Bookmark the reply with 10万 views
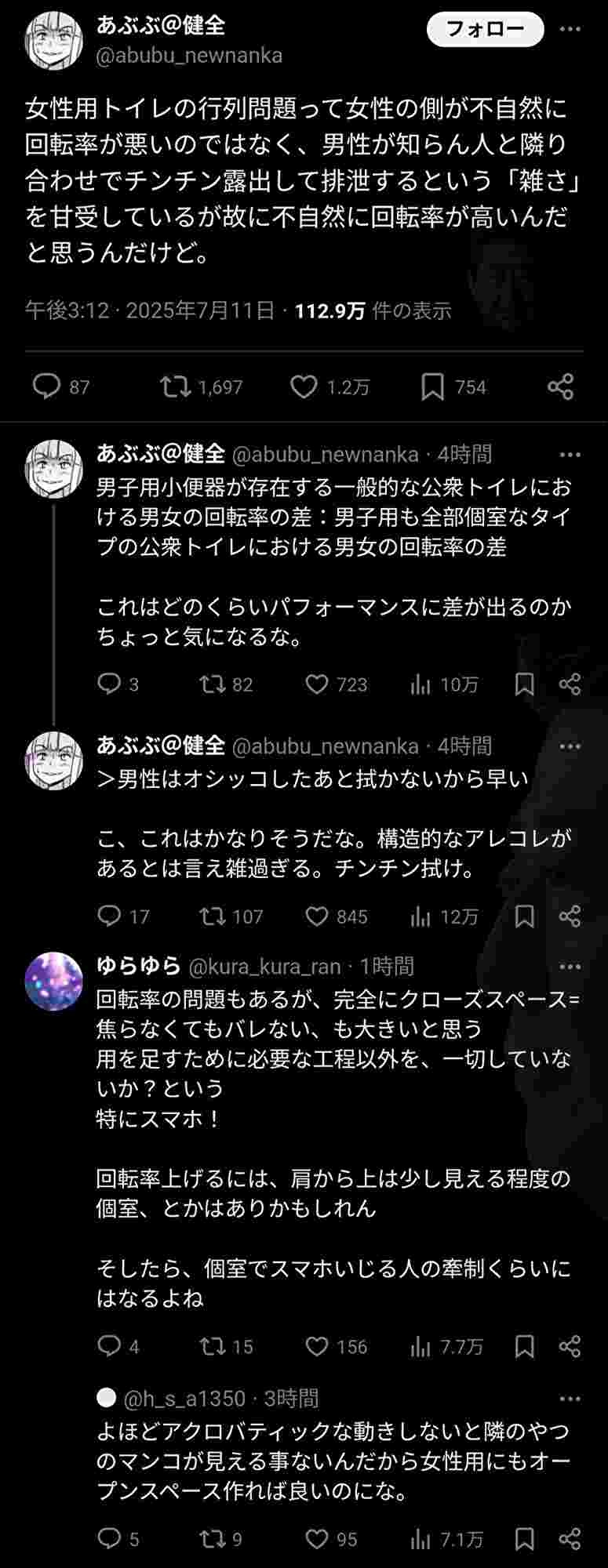The height and width of the screenshot is (1568, 608). pyautogui.click(x=524, y=684)
